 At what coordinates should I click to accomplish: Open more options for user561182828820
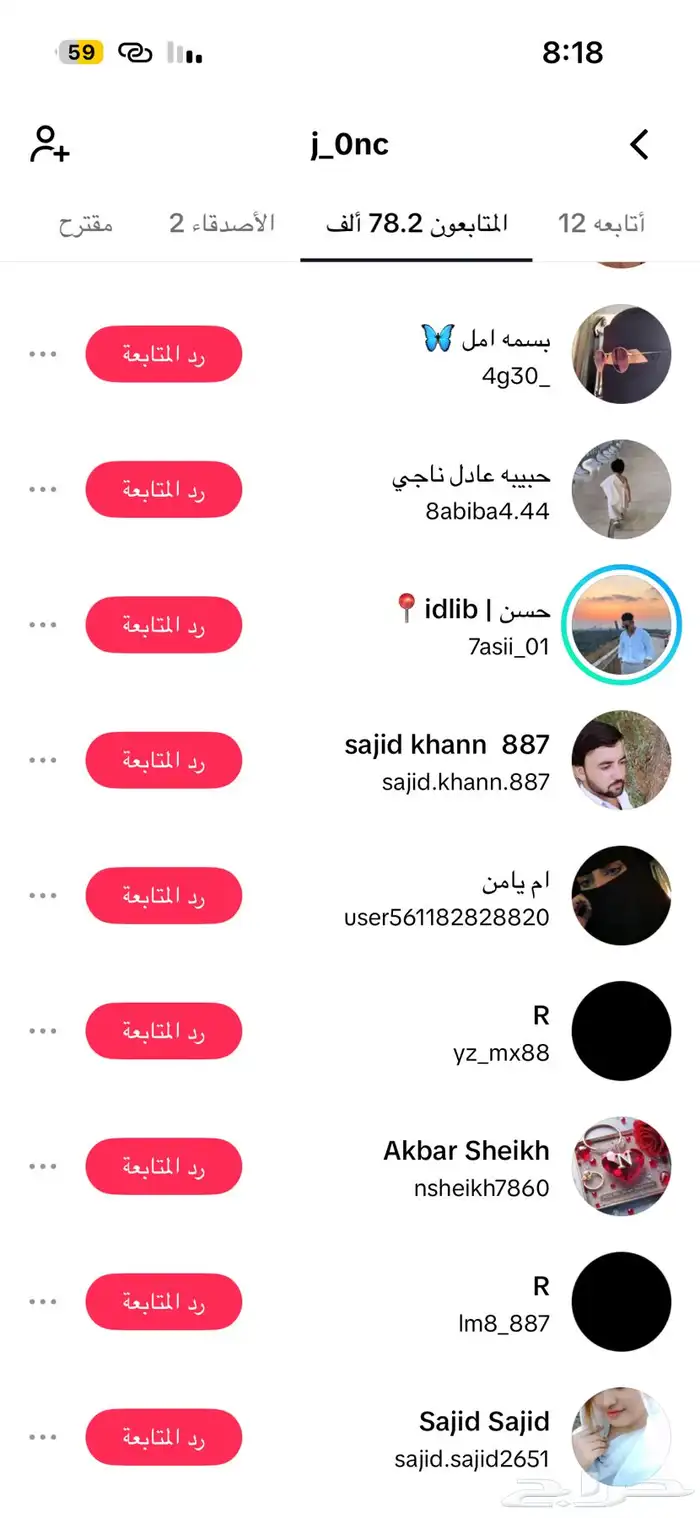pyautogui.click(x=43, y=896)
